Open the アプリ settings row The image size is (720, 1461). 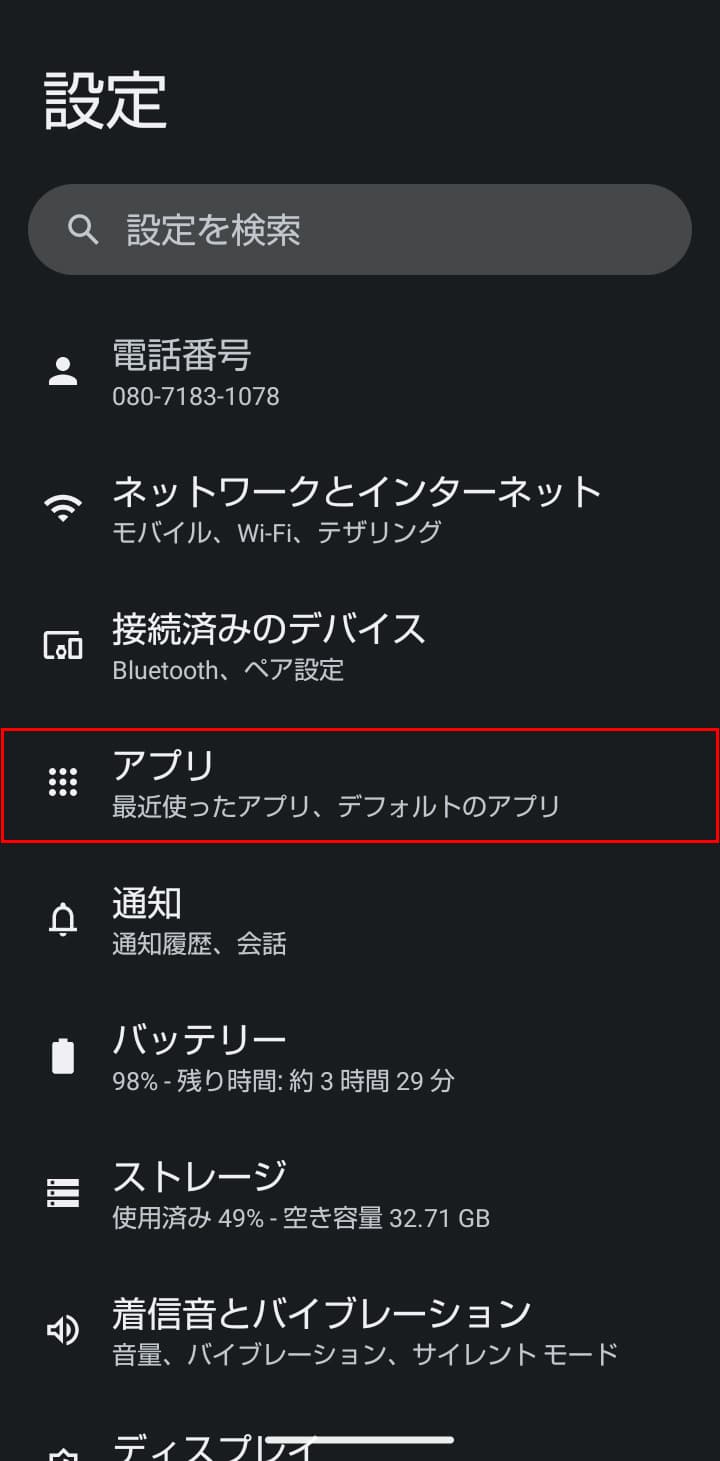(x=360, y=785)
